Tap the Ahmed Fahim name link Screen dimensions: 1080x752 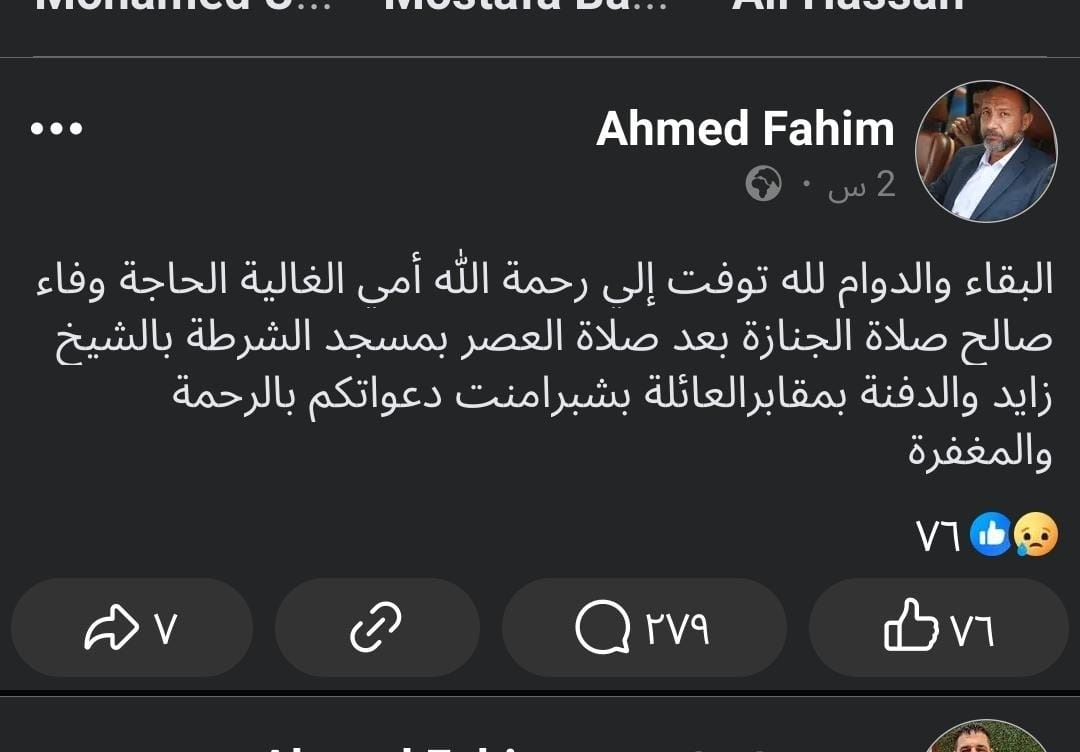point(744,130)
